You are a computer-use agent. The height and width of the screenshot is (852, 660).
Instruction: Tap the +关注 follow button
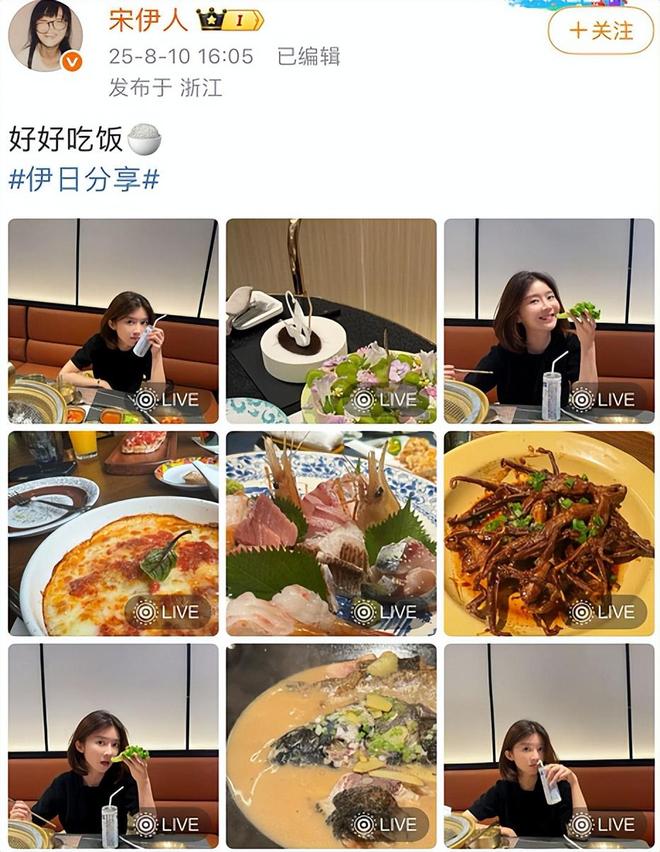600,30
